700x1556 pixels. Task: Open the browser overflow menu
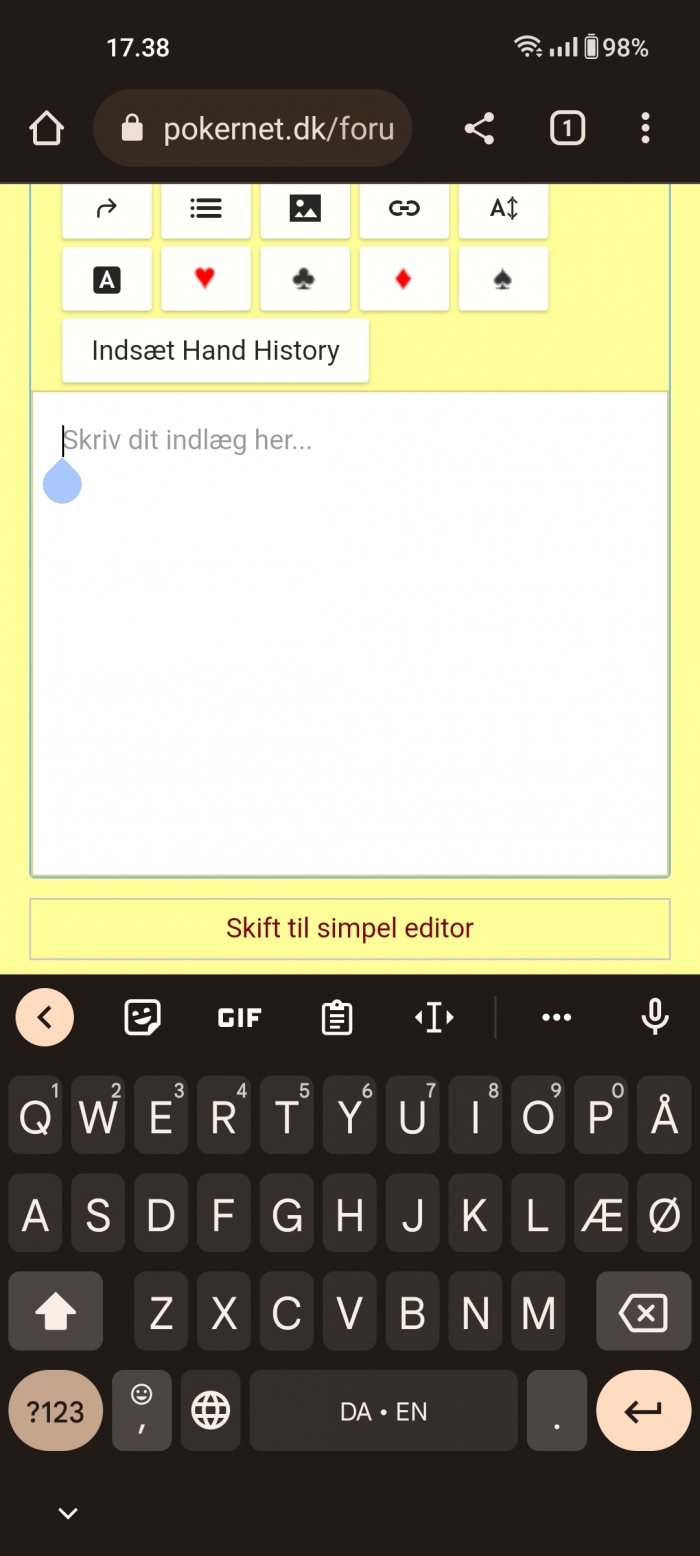coord(645,128)
